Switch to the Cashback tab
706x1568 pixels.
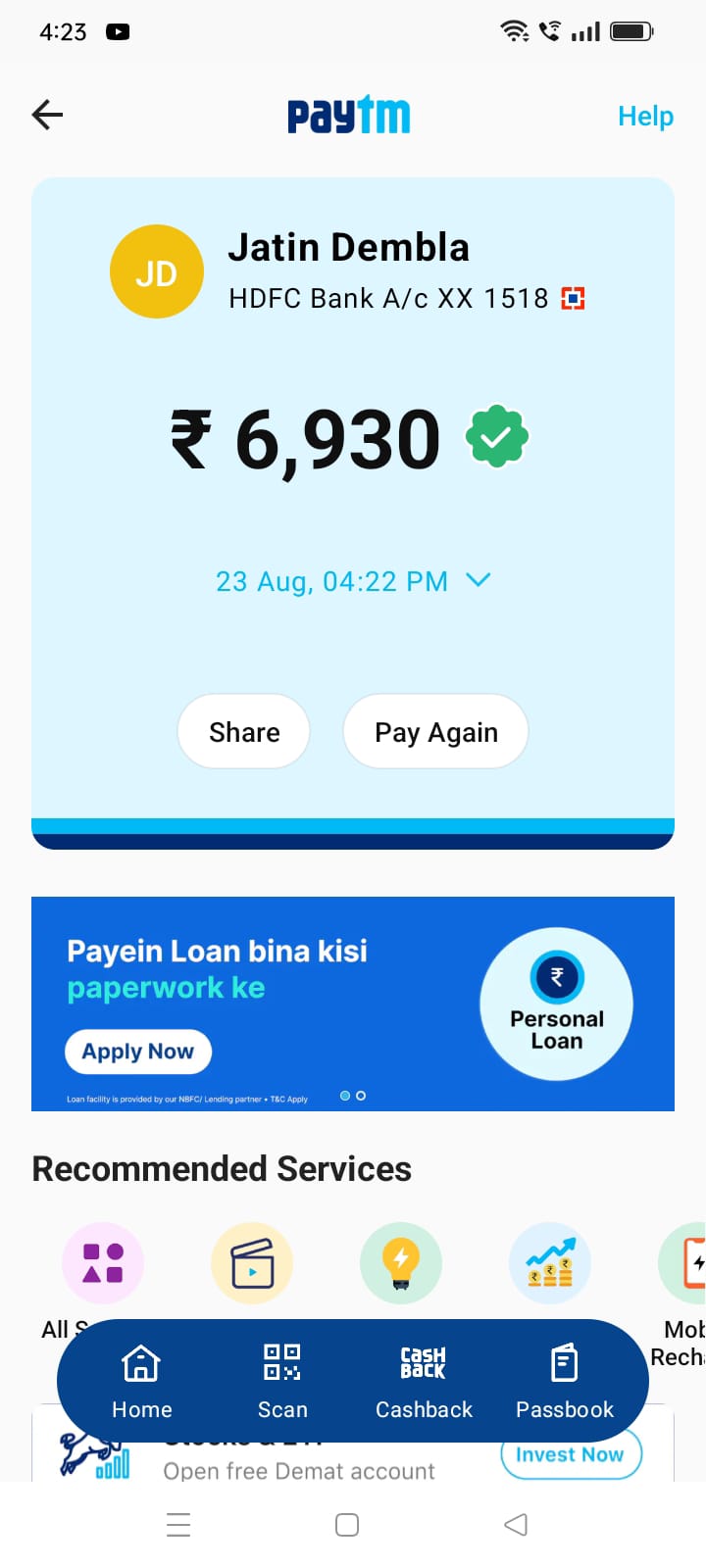pyautogui.click(x=424, y=1381)
